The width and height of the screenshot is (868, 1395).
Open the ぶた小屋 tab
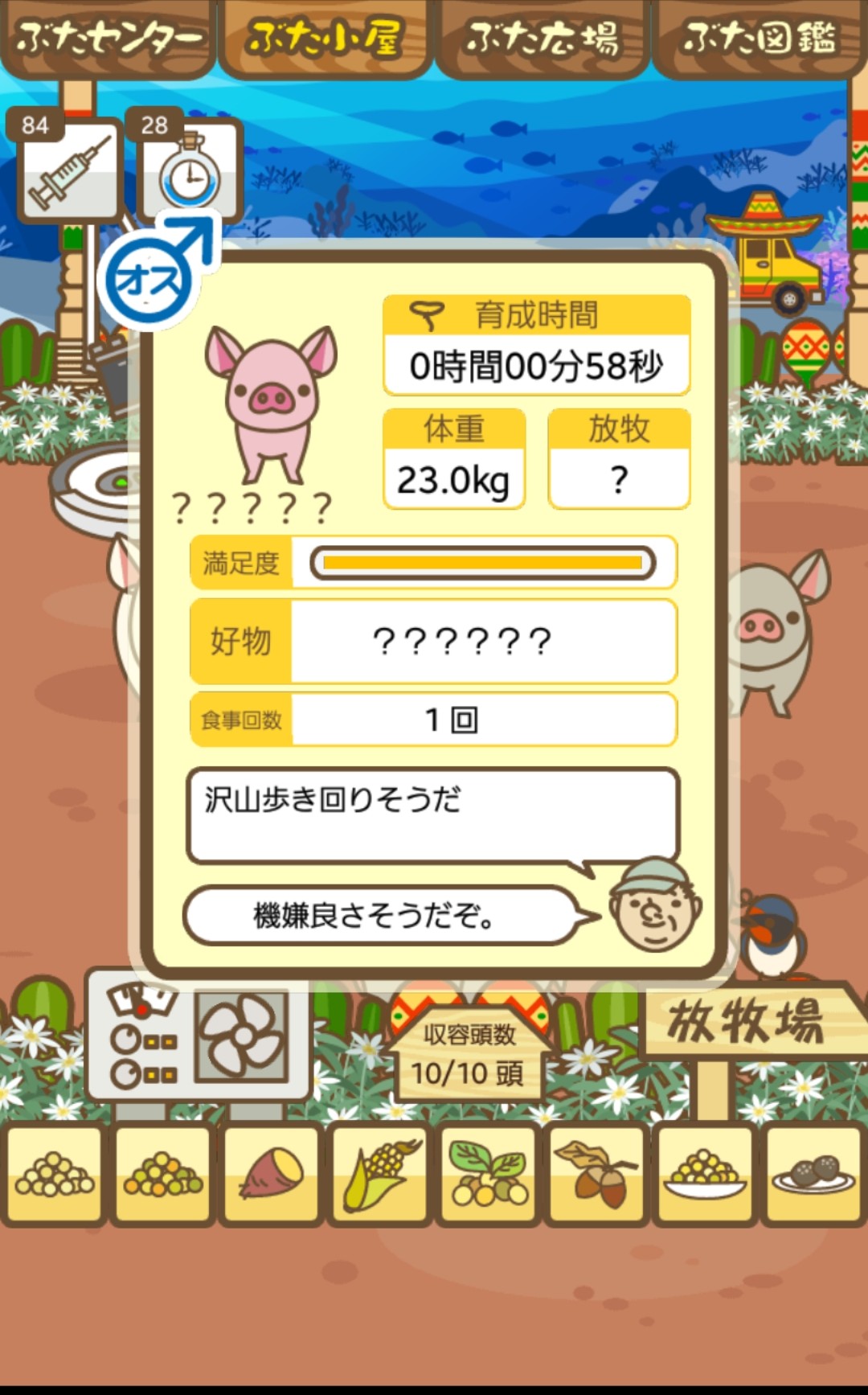(325, 38)
